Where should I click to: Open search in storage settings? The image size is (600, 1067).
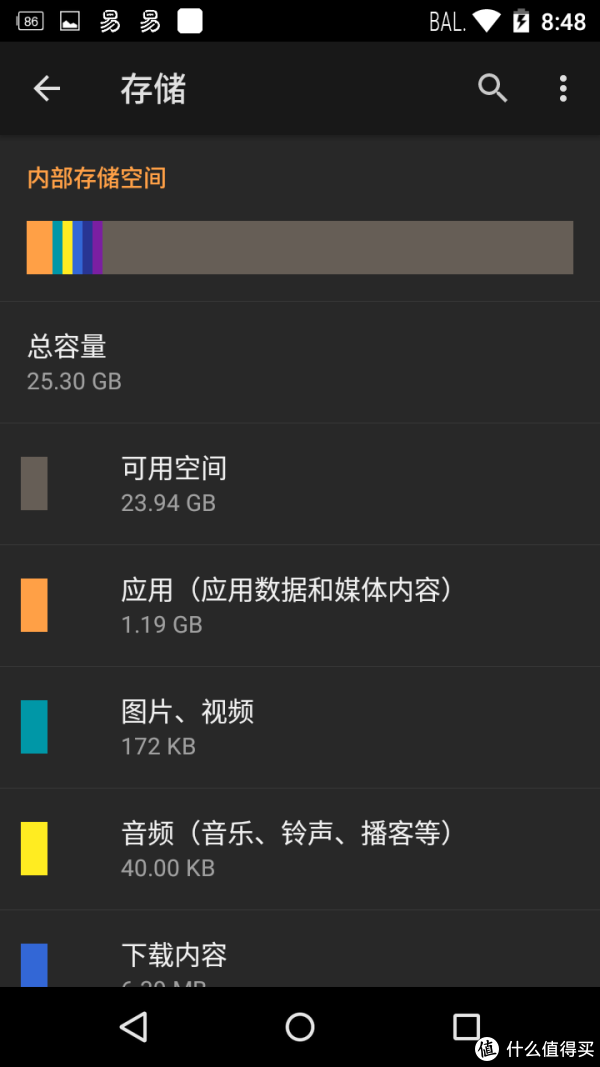492,88
